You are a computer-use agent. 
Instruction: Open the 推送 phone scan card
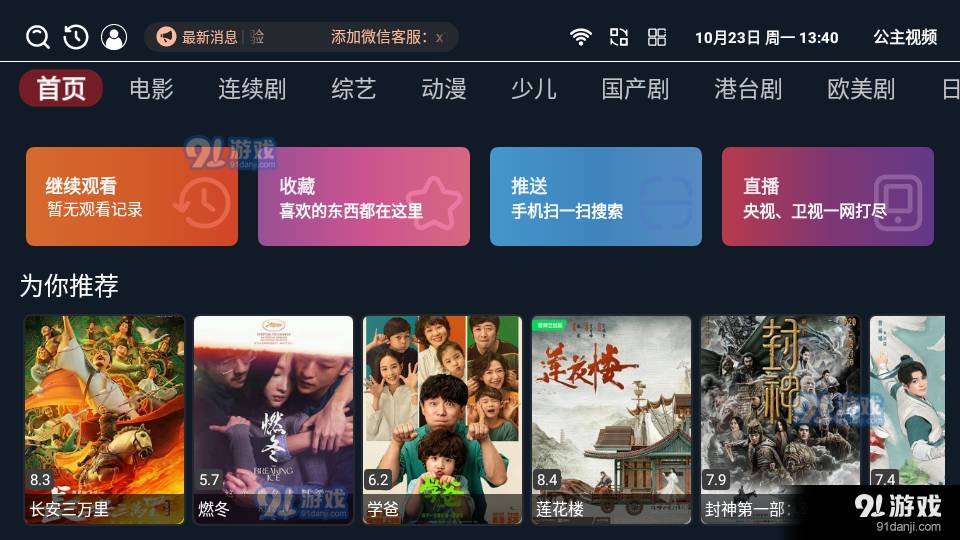[x=596, y=197]
